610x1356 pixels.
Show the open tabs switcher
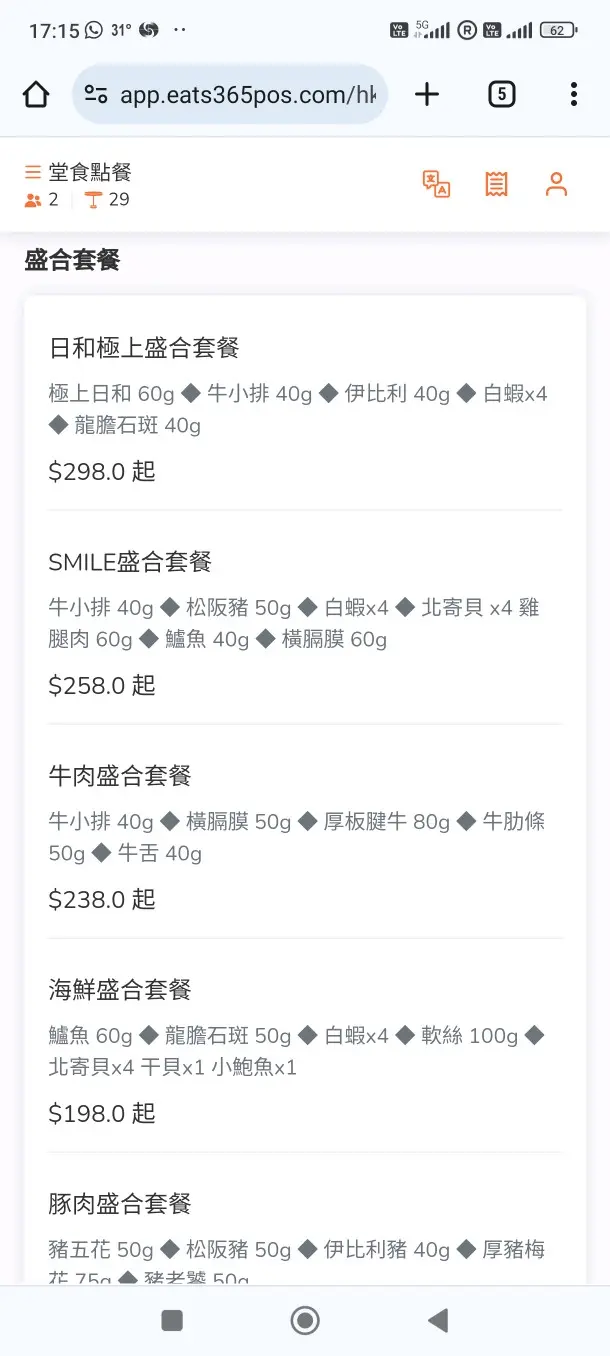coord(501,95)
